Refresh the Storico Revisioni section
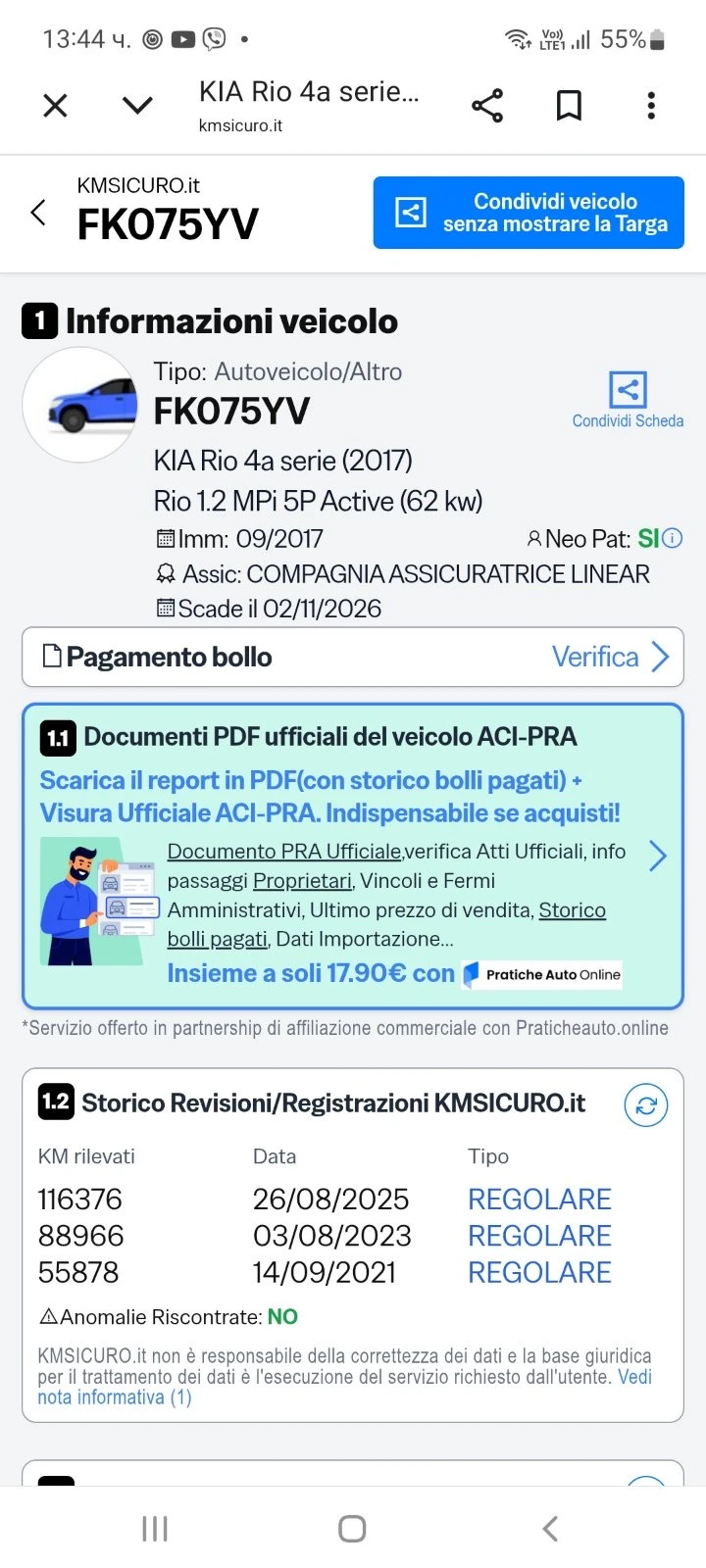 pyautogui.click(x=646, y=1105)
